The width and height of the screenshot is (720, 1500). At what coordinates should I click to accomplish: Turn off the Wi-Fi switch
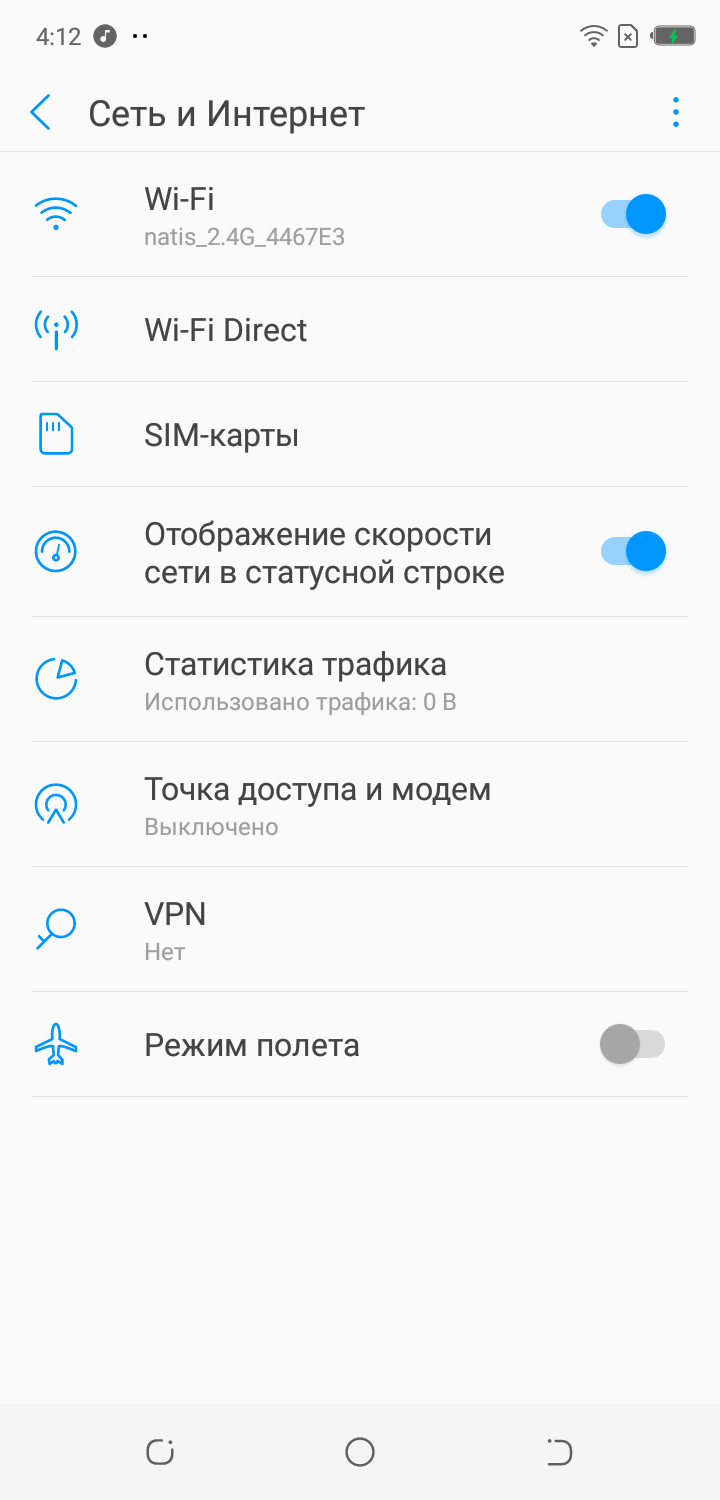[x=633, y=214]
